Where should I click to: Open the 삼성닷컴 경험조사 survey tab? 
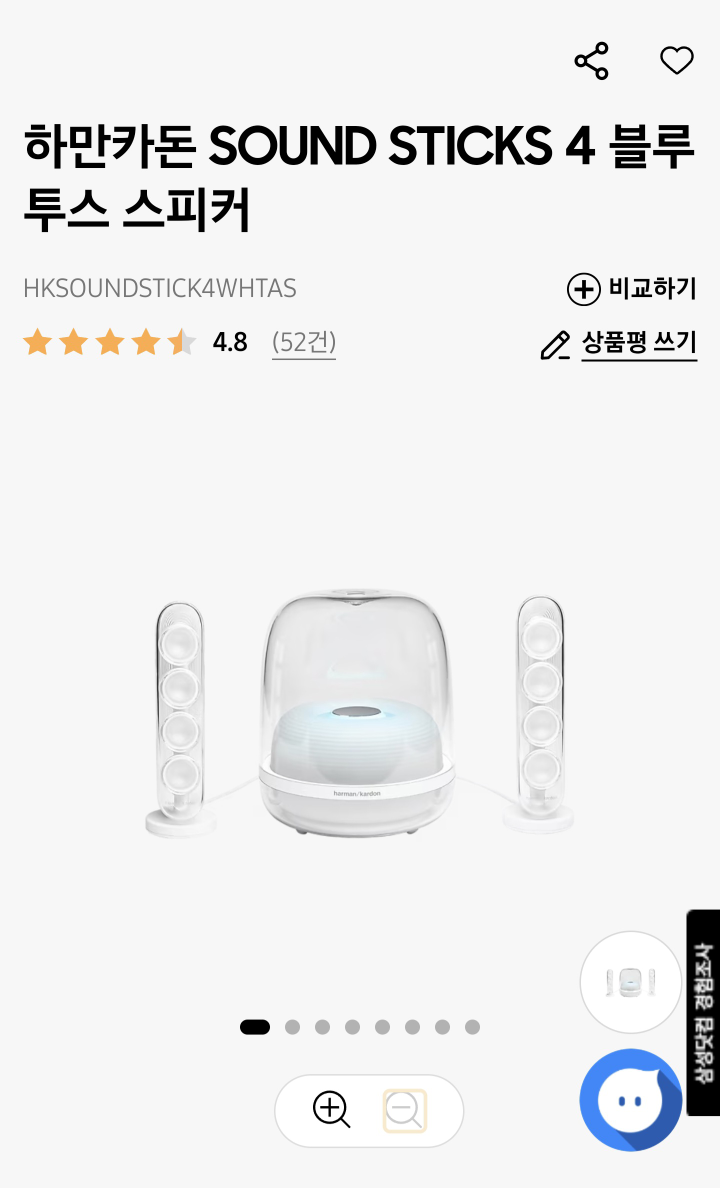(703, 1012)
